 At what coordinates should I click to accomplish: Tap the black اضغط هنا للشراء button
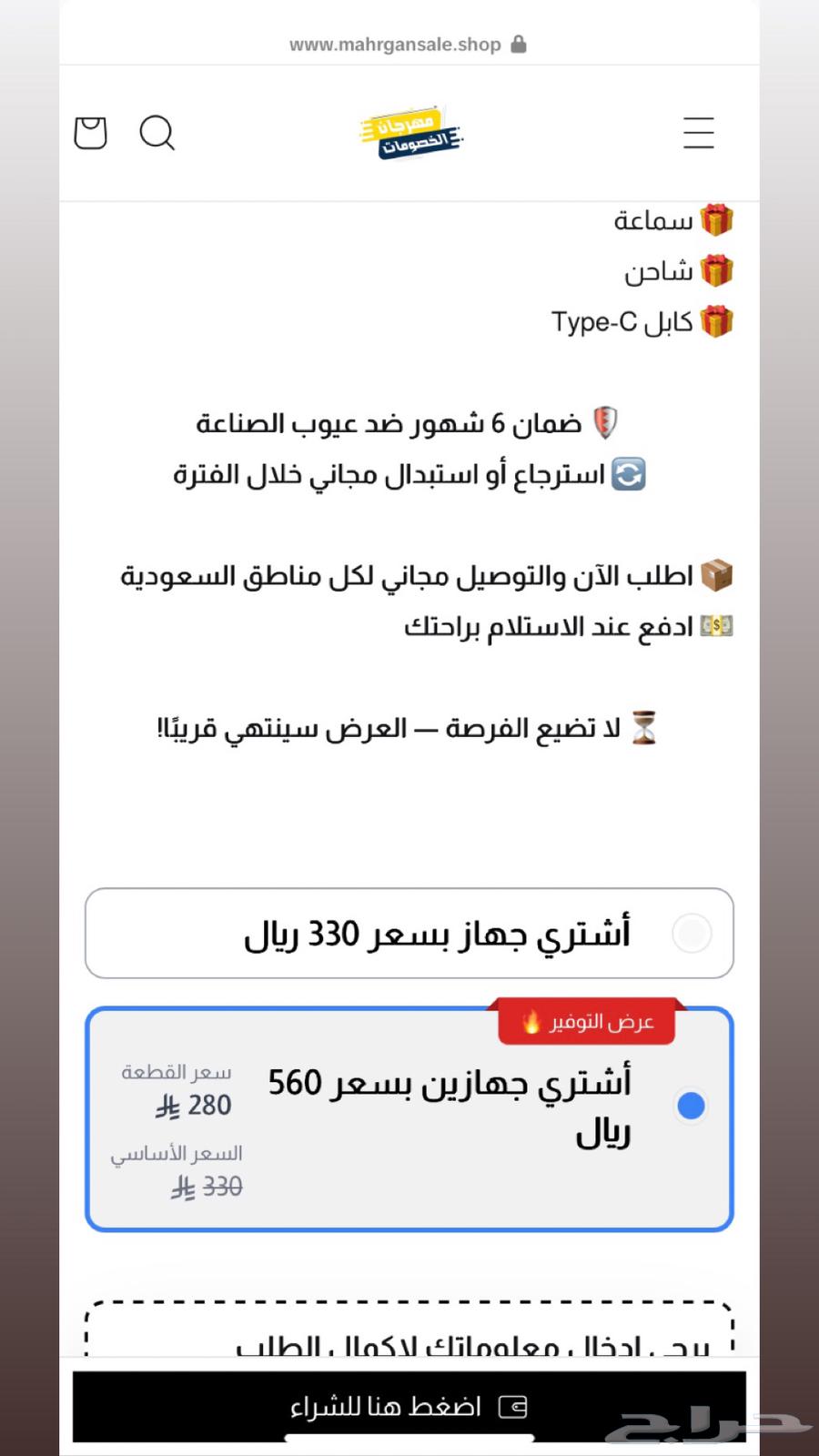(x=409, y=1406)
